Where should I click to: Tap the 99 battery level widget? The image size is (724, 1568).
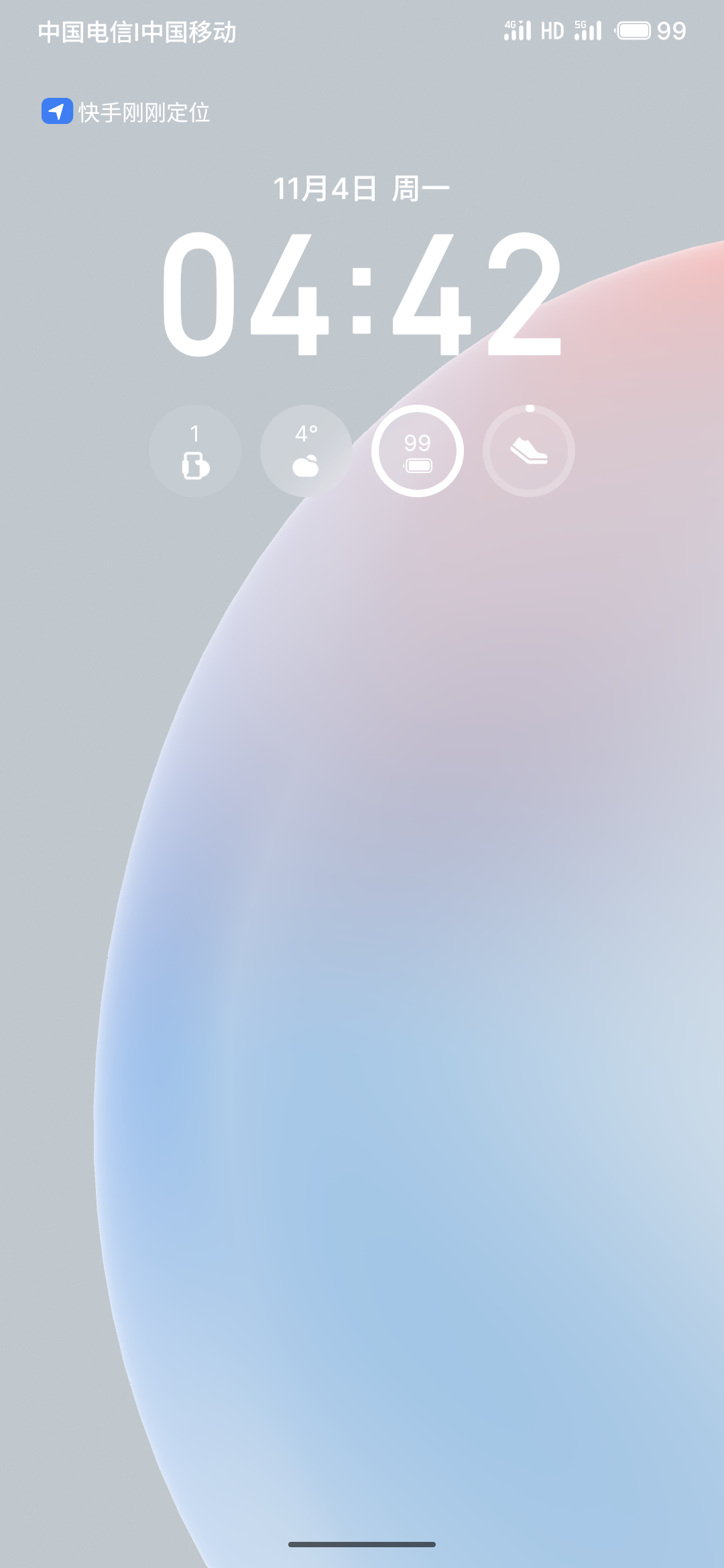418,451
